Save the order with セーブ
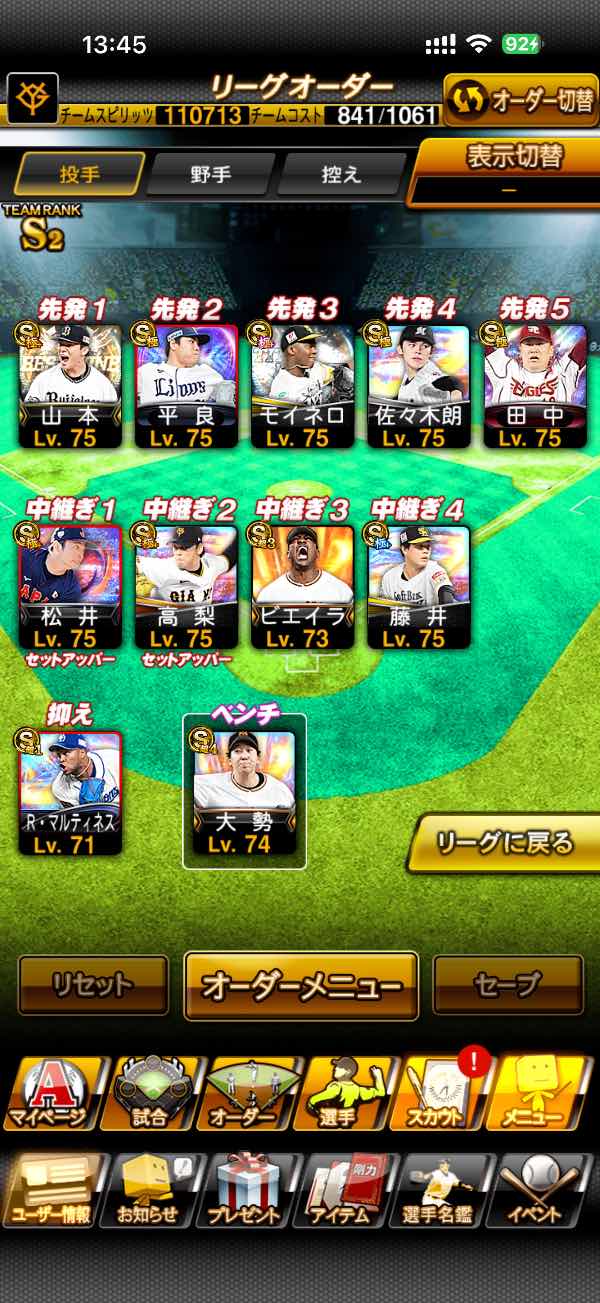The image size is (600, 1303). [x=508, y=985]
